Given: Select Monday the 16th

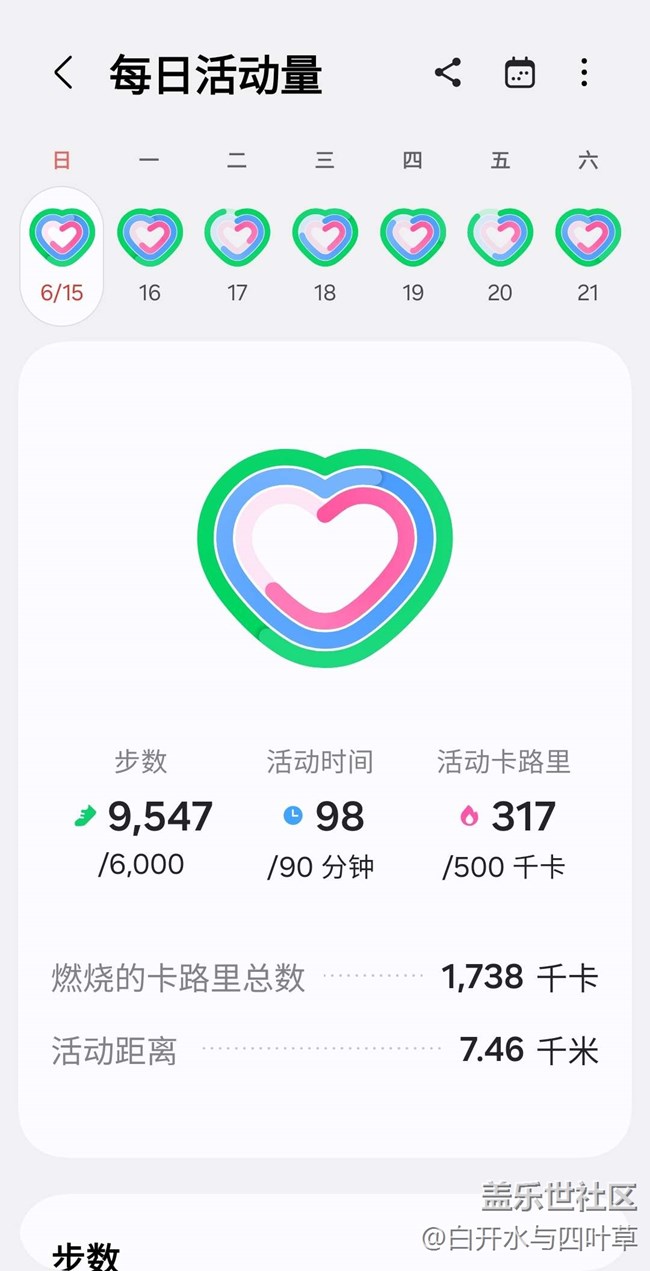Looking at the screenshot, I should 150,255.
